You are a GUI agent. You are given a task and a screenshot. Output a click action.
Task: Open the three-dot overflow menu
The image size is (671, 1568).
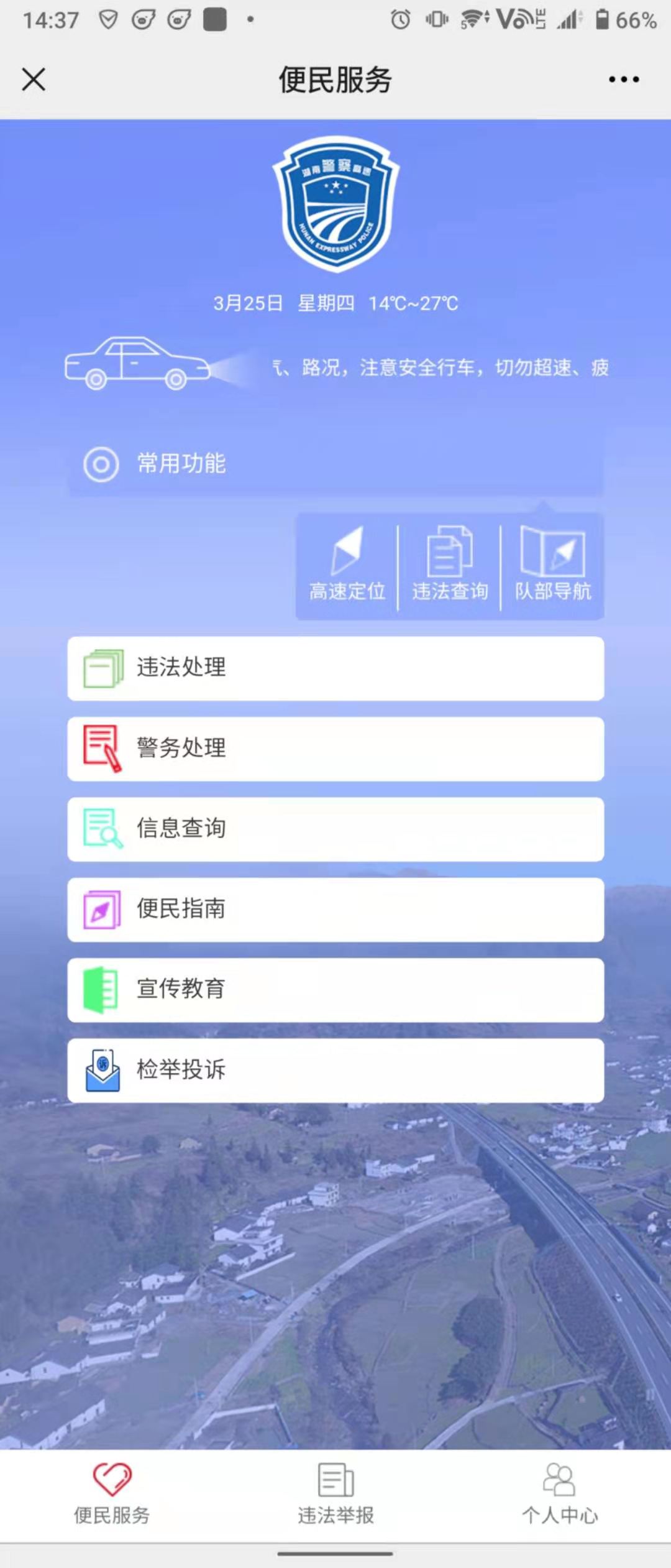pyautogui.click(x=623, y=80)
